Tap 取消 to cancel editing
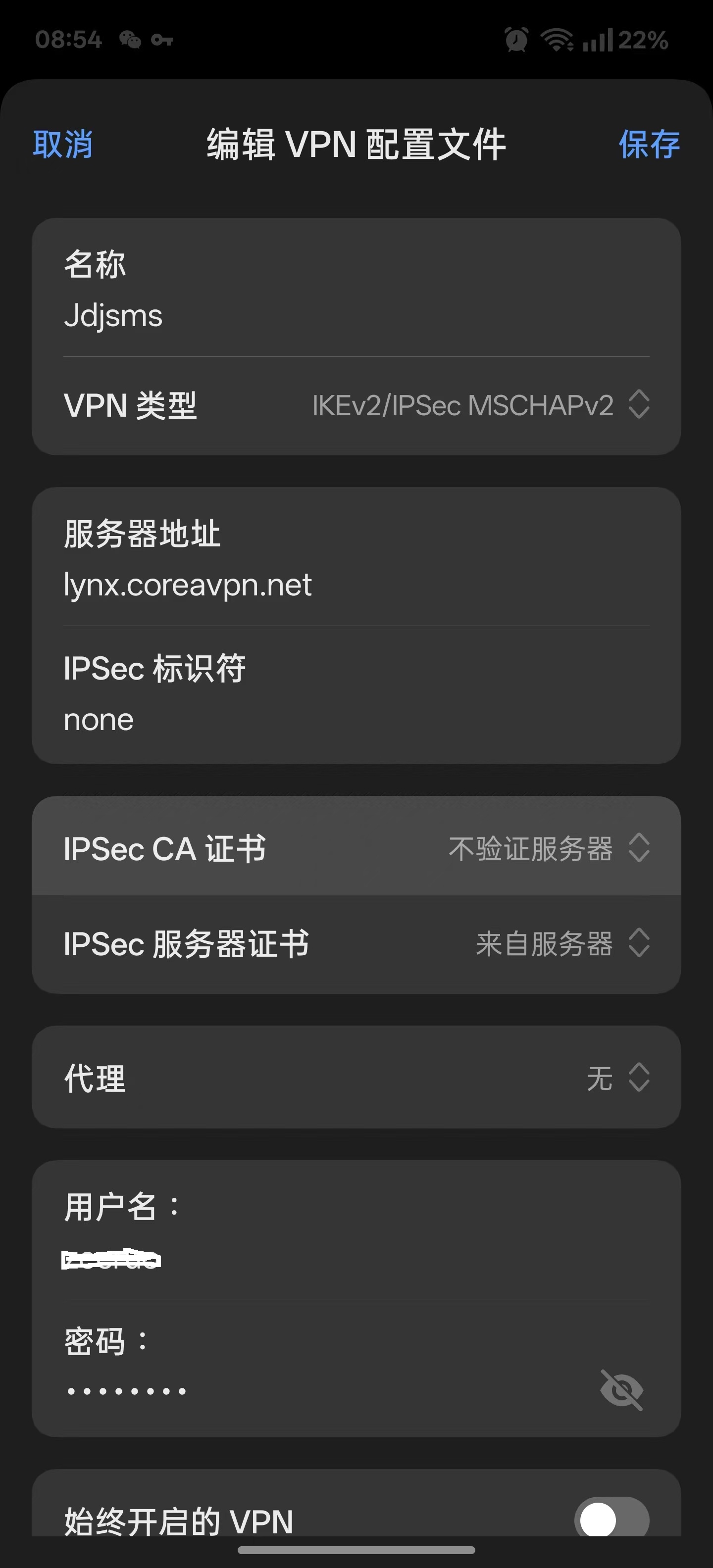Viewport: 713px width, 1568px height. tap(63, 144)
